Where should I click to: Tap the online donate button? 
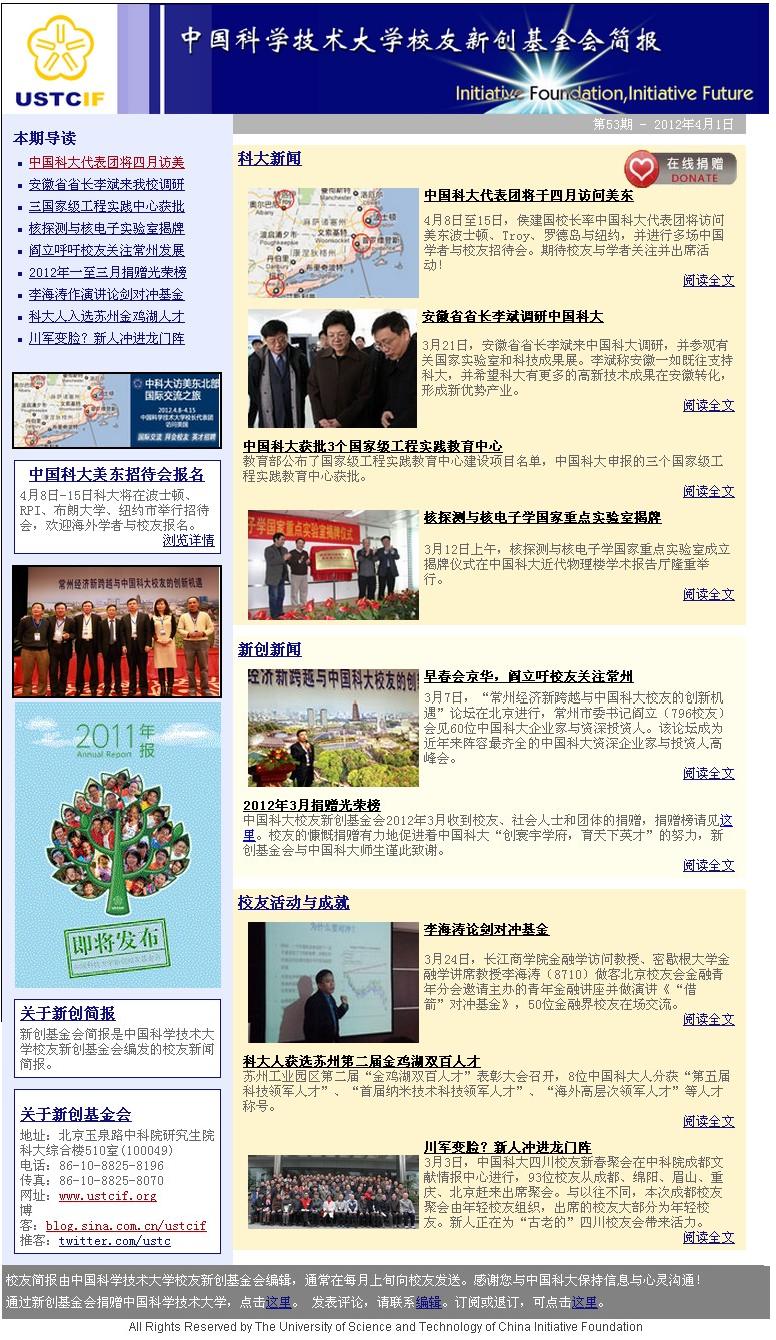click(x=680, y=168)
